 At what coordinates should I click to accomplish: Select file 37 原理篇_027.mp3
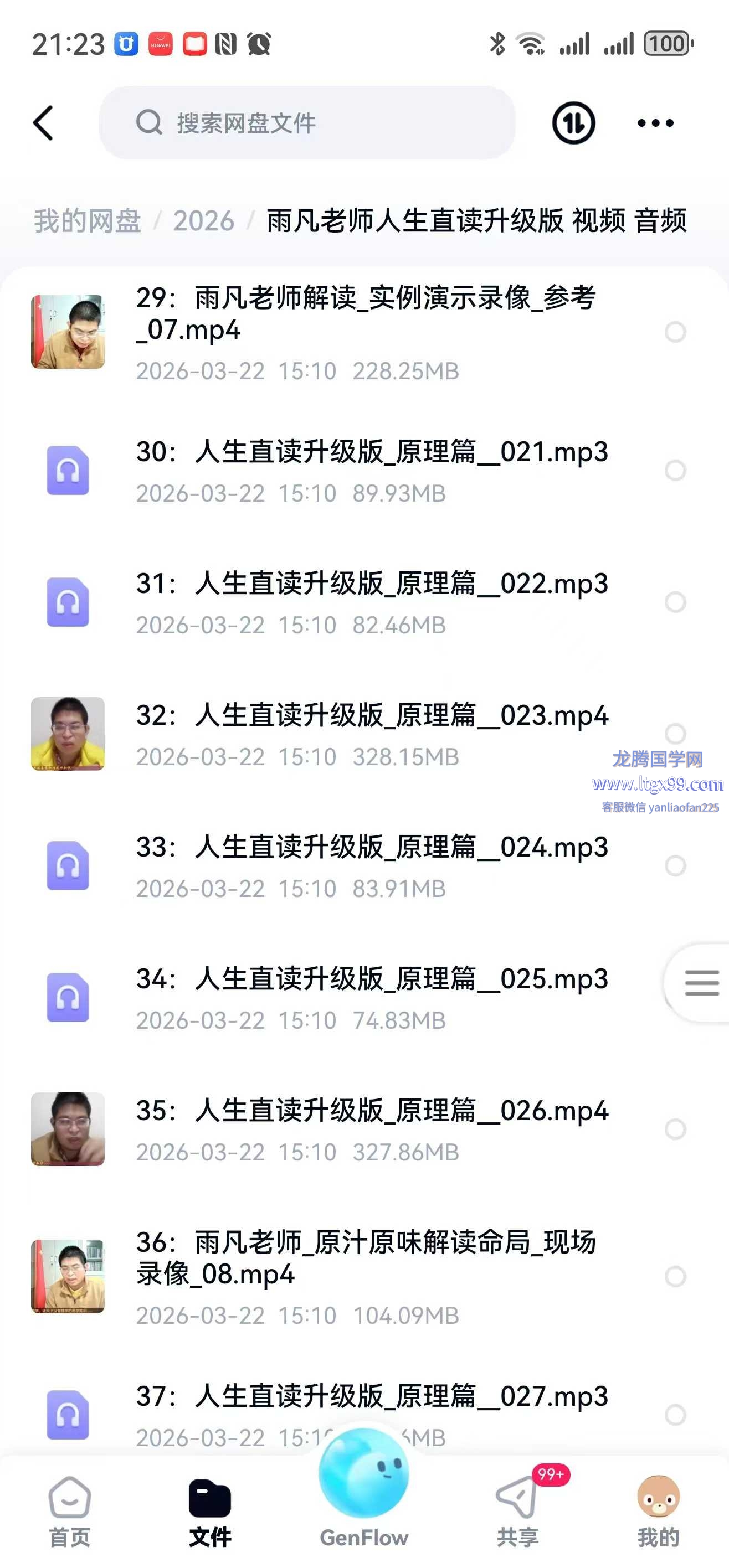coord(675,1415)
